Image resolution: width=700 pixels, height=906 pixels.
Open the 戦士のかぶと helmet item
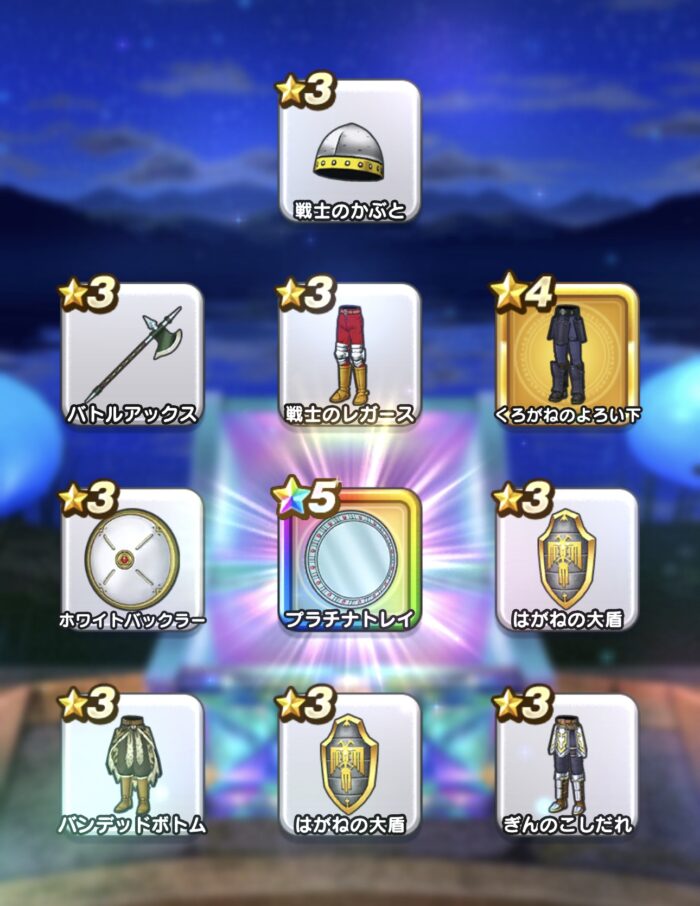click(349, 153)
